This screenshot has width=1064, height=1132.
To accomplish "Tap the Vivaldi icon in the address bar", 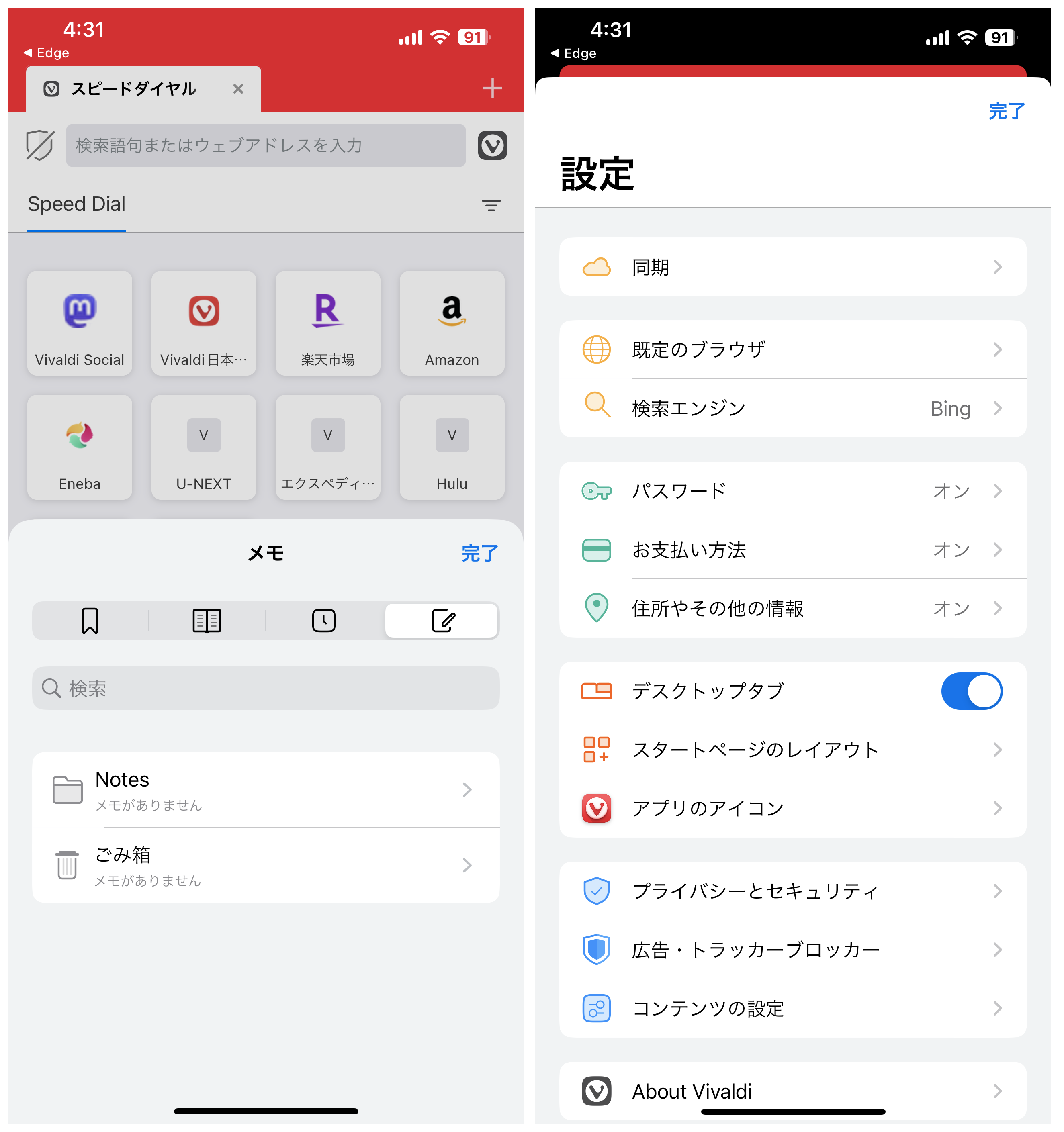I will pyautogui.click(x=492, y=145).
